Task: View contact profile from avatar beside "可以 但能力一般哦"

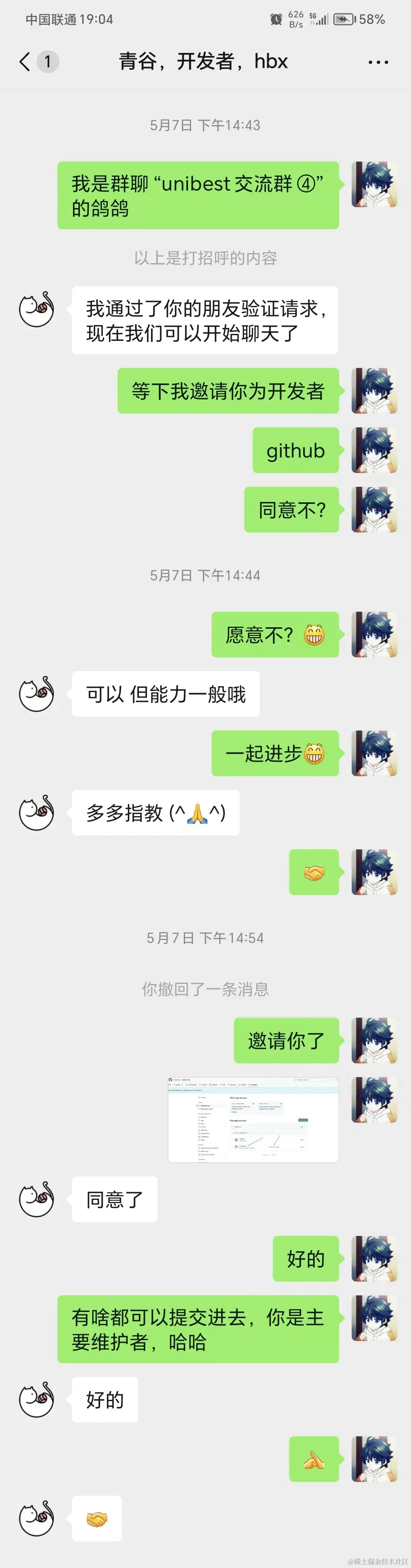Action: (x=37, y=694)
